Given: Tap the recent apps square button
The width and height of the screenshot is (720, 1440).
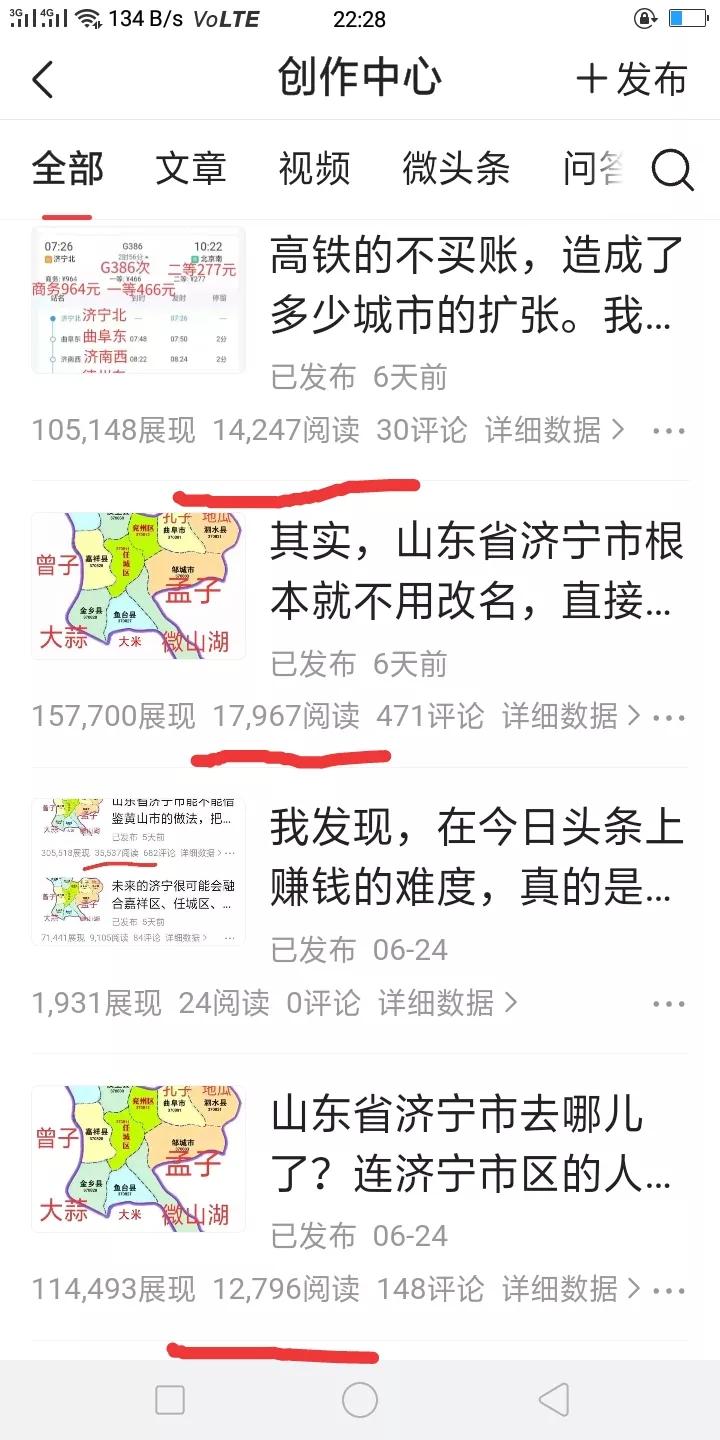Looking at the screenshot, I should 172,1399.
